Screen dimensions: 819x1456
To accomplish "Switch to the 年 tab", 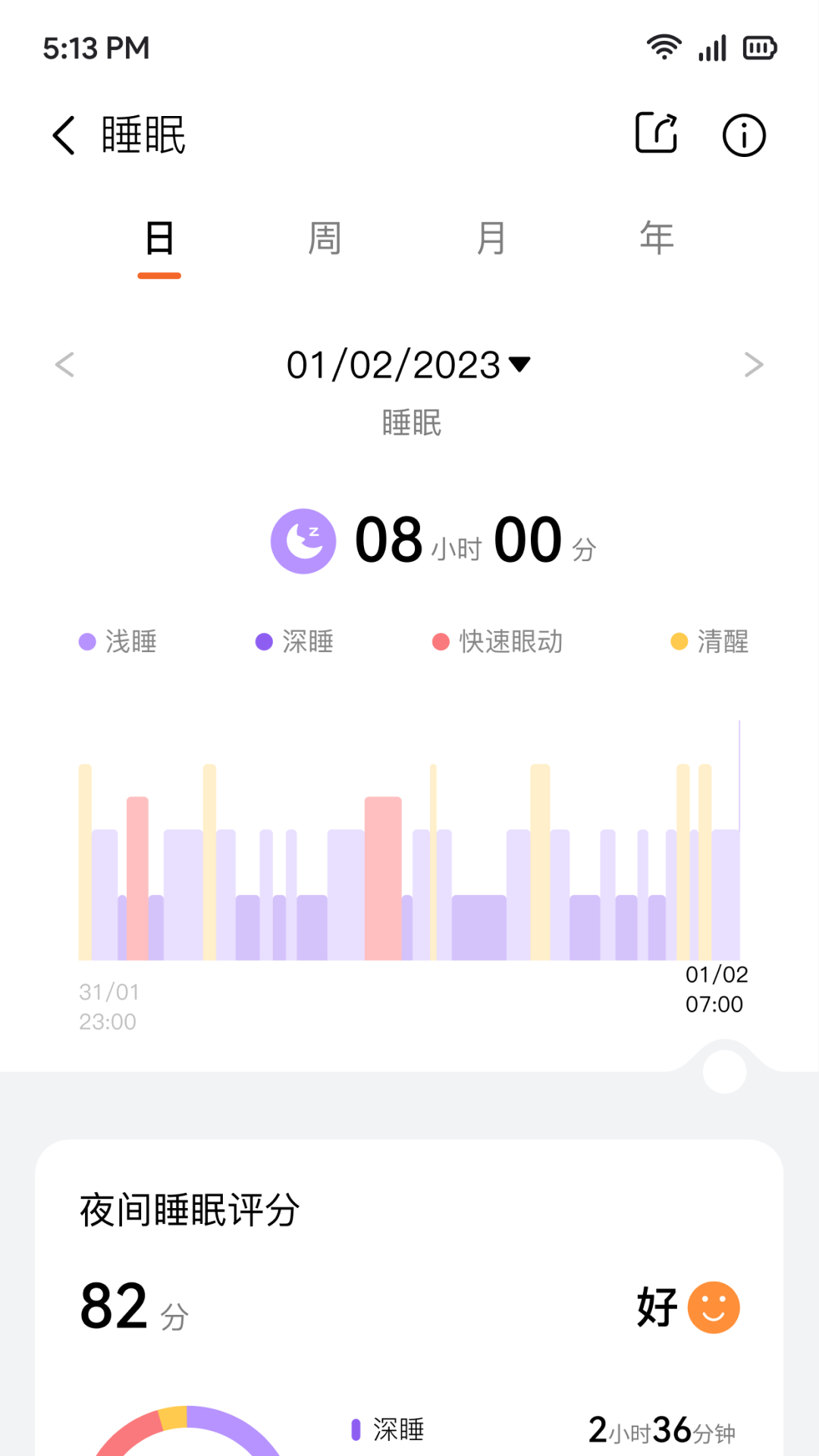I will [654, 237].
